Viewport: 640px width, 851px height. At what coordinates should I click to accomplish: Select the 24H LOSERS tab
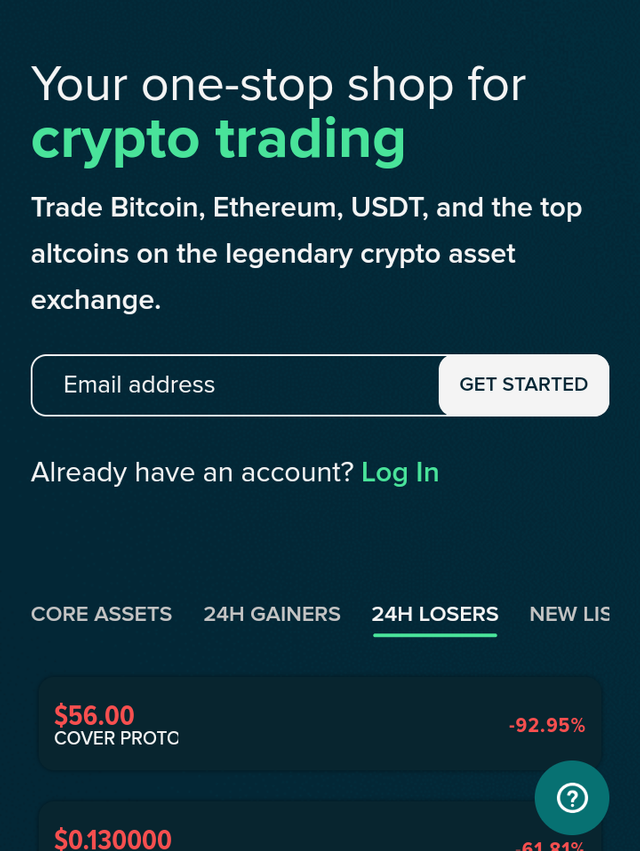[x=435, y=614]
